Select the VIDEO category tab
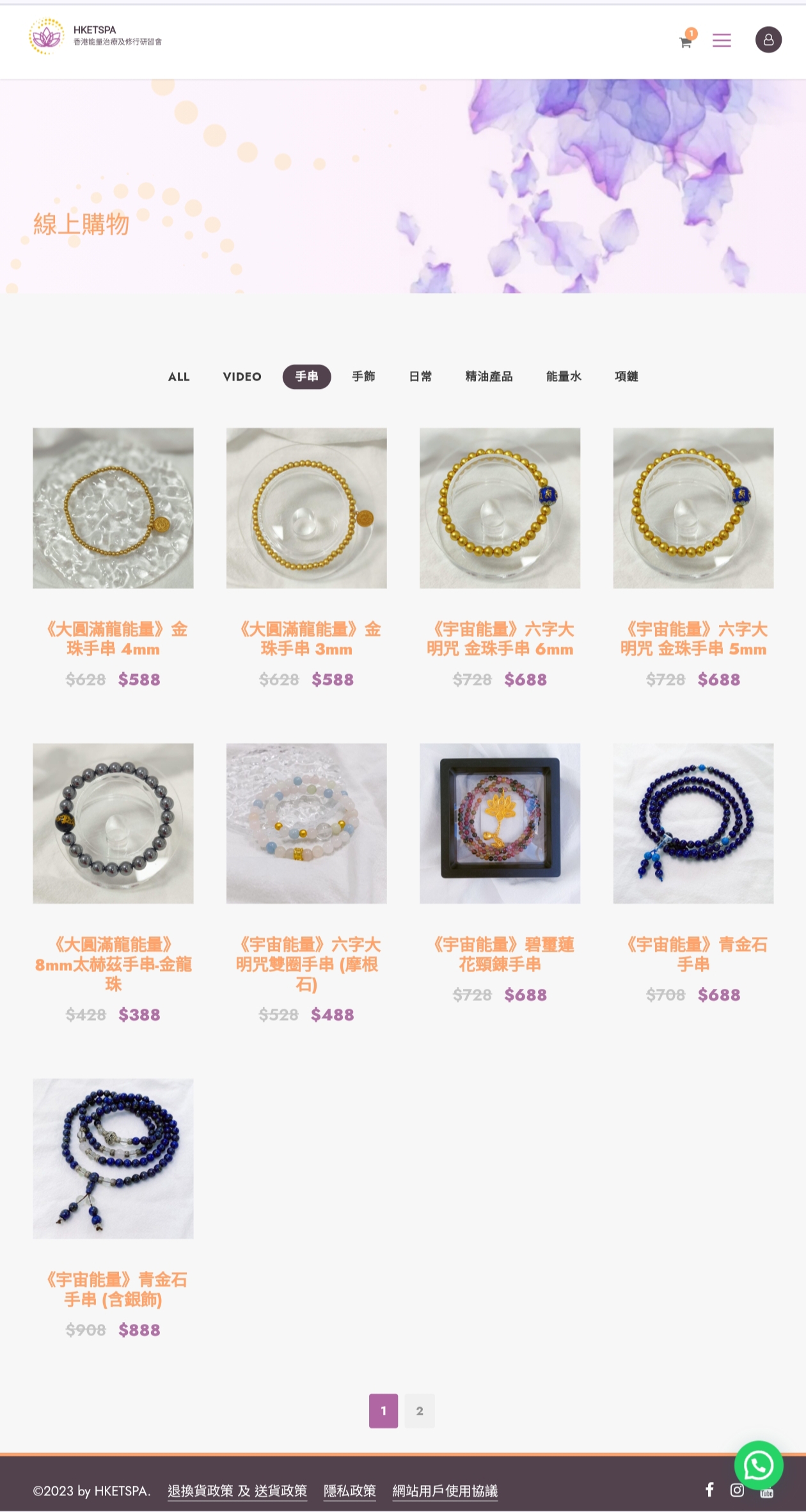806x1512 pixels. tap(242, 377)
